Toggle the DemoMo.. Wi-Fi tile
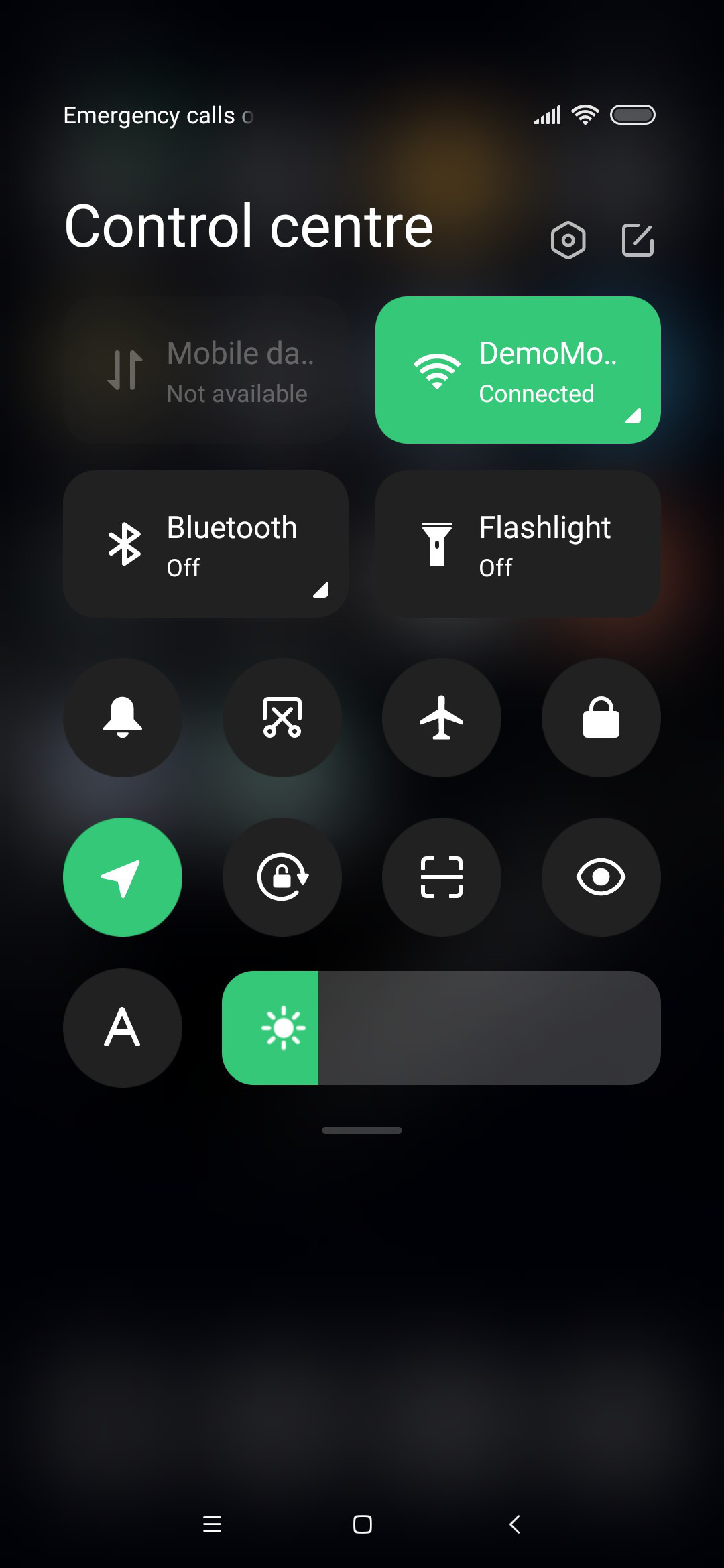The height and width of the screenshot is (1568, 724). [x=518, y=370]
